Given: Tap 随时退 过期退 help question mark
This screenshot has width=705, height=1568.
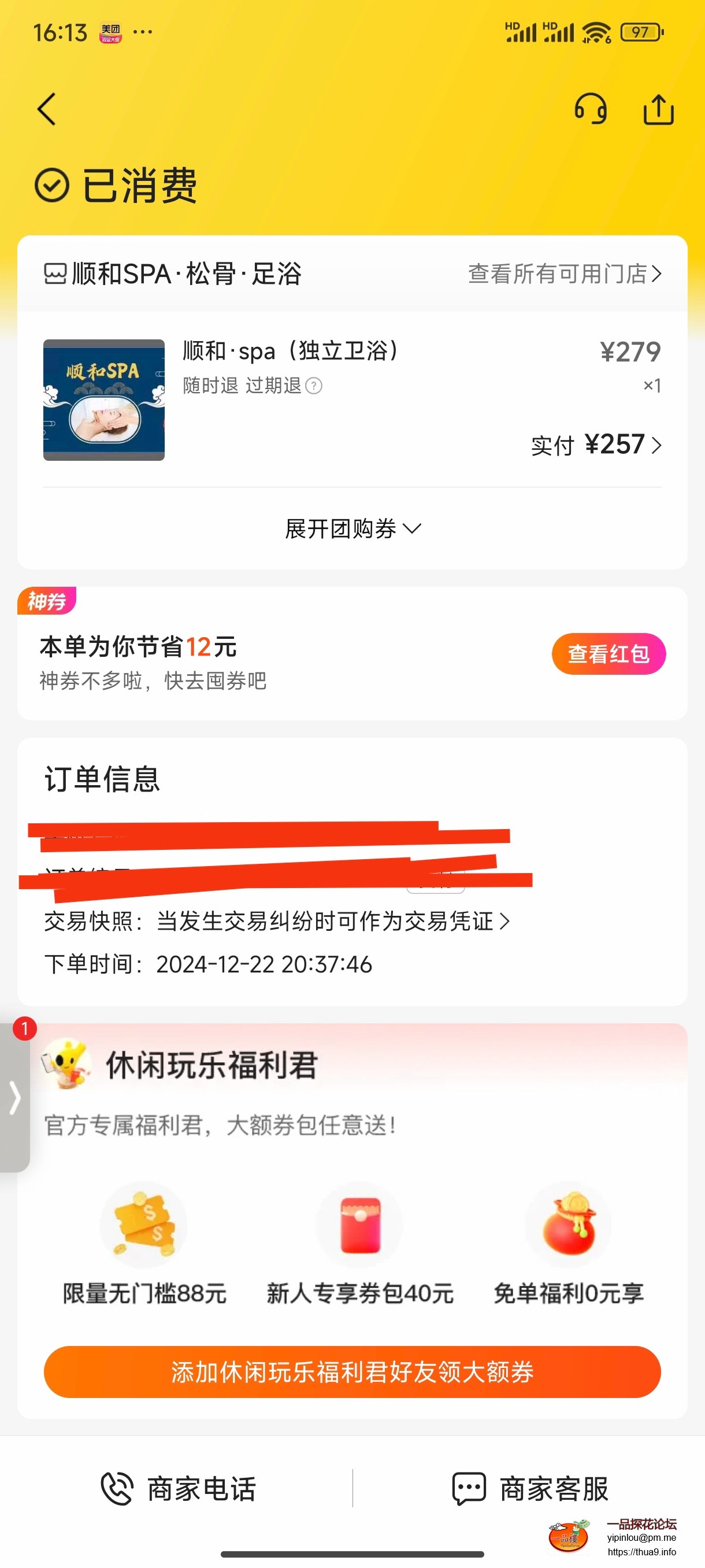Looking at the screenshot, I should click(x=314, y=386).
